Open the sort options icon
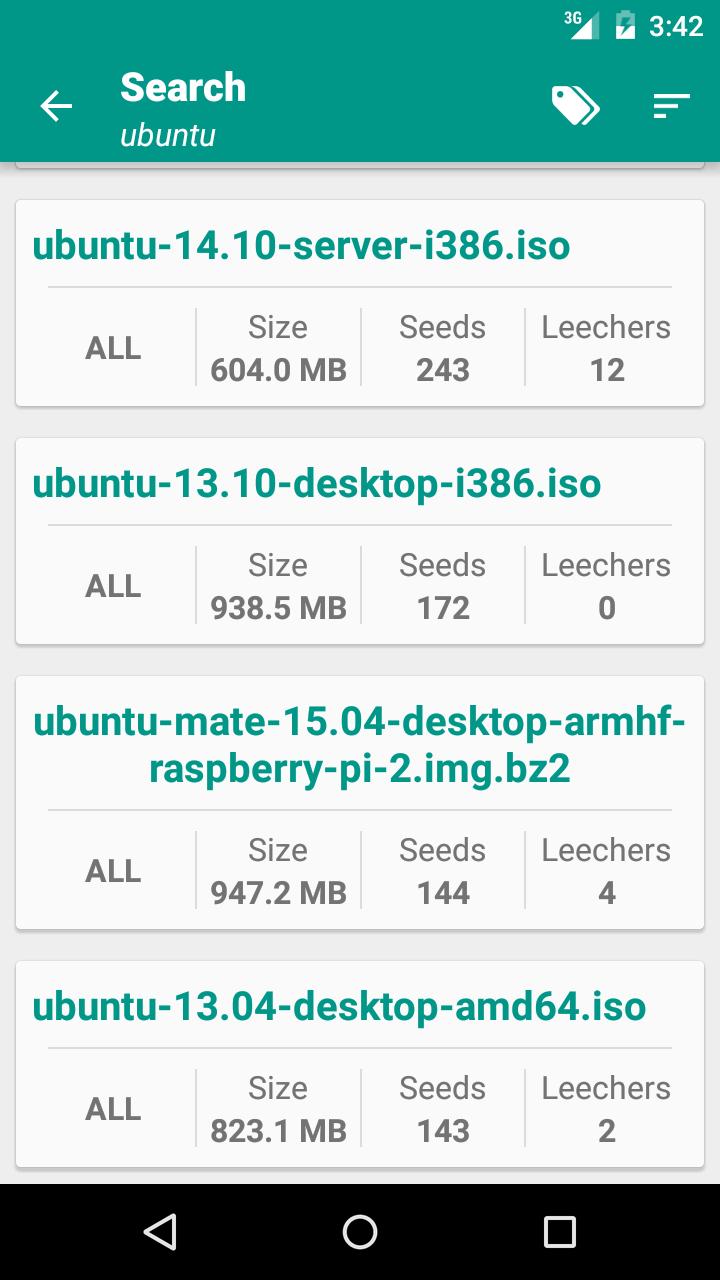The width and height of the screenshot is (720, 1280). 670,106
